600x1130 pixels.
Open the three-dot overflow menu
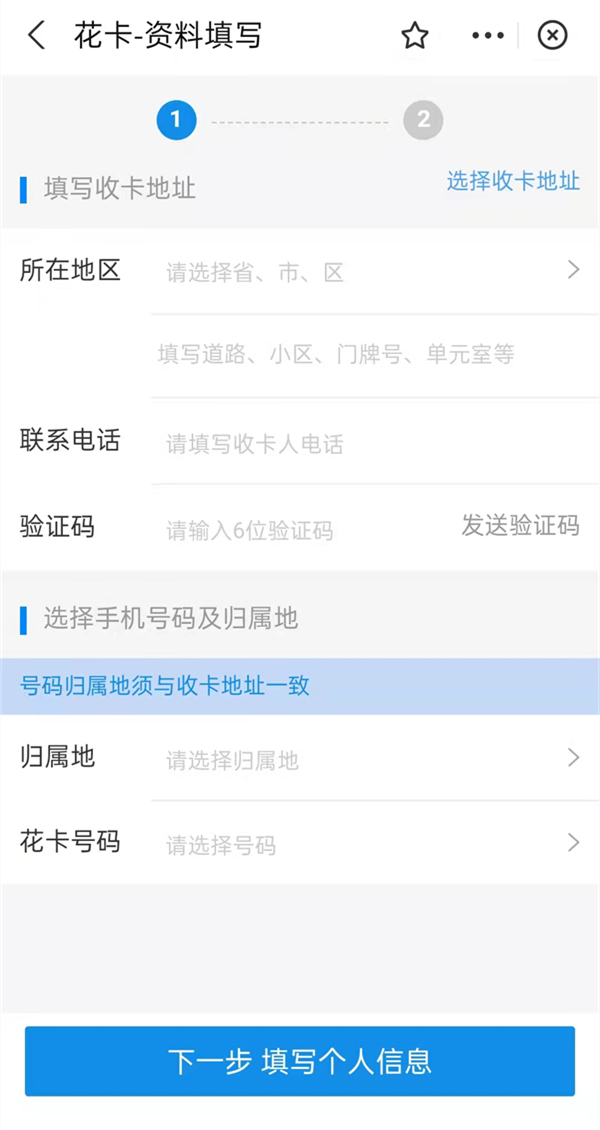(x=487, y=36)
